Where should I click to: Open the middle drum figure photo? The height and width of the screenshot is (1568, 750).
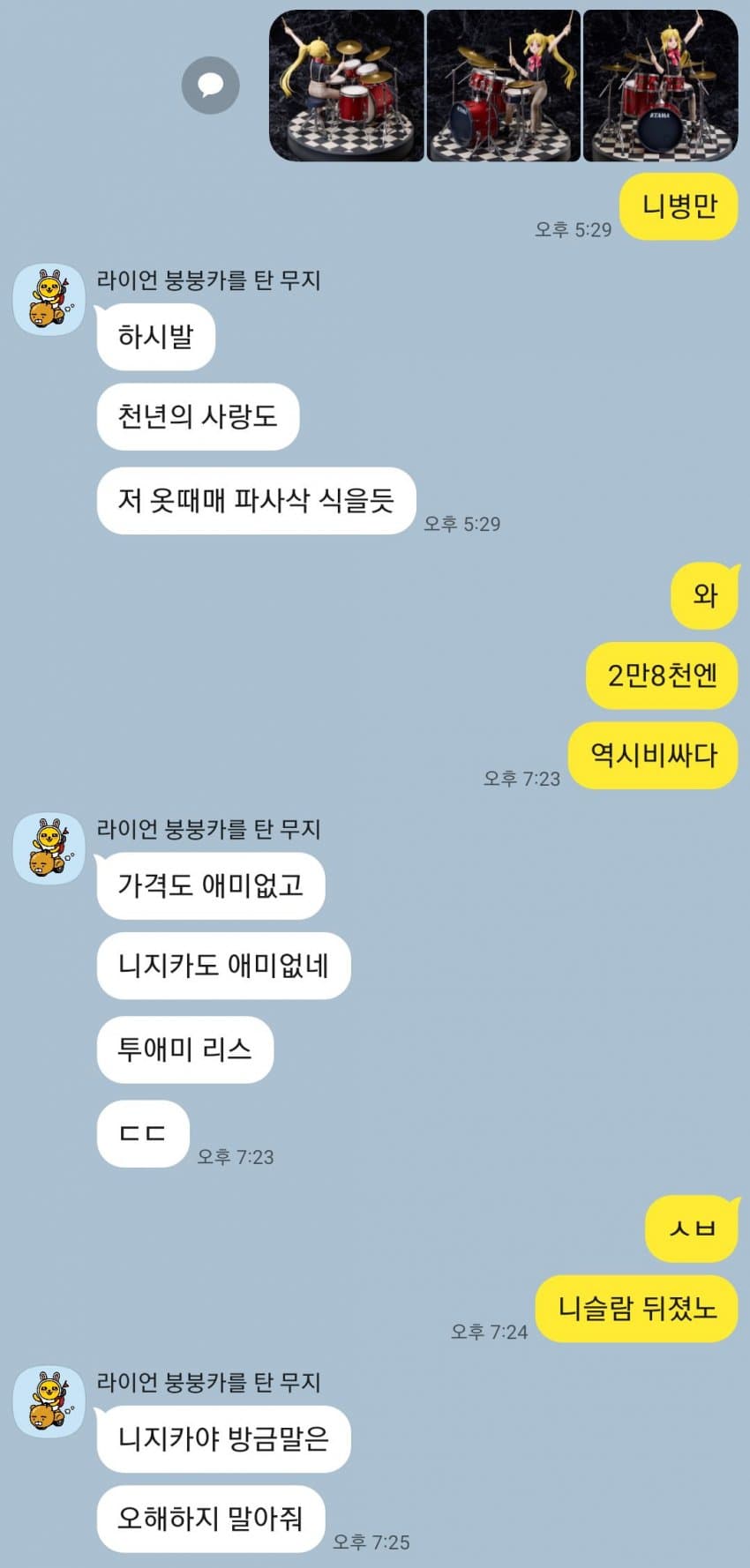503,86
